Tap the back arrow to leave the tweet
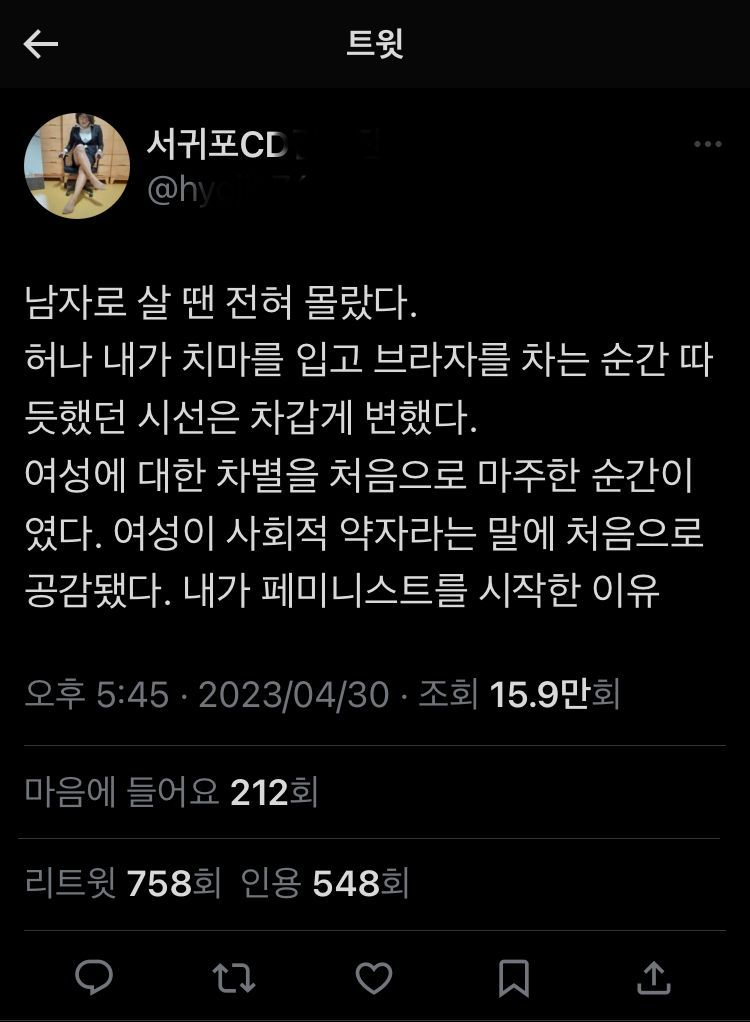Image resolution: width=750 pixels, height=1022 pixels. 44,42
